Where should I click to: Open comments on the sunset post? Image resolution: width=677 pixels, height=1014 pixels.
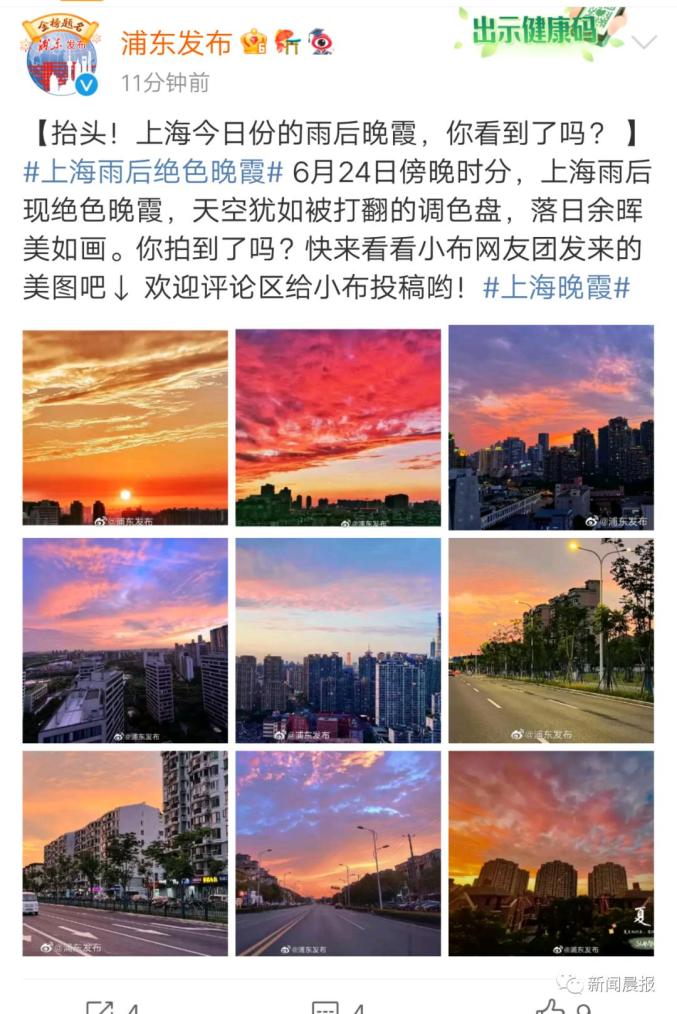(x=336, y=1006)
